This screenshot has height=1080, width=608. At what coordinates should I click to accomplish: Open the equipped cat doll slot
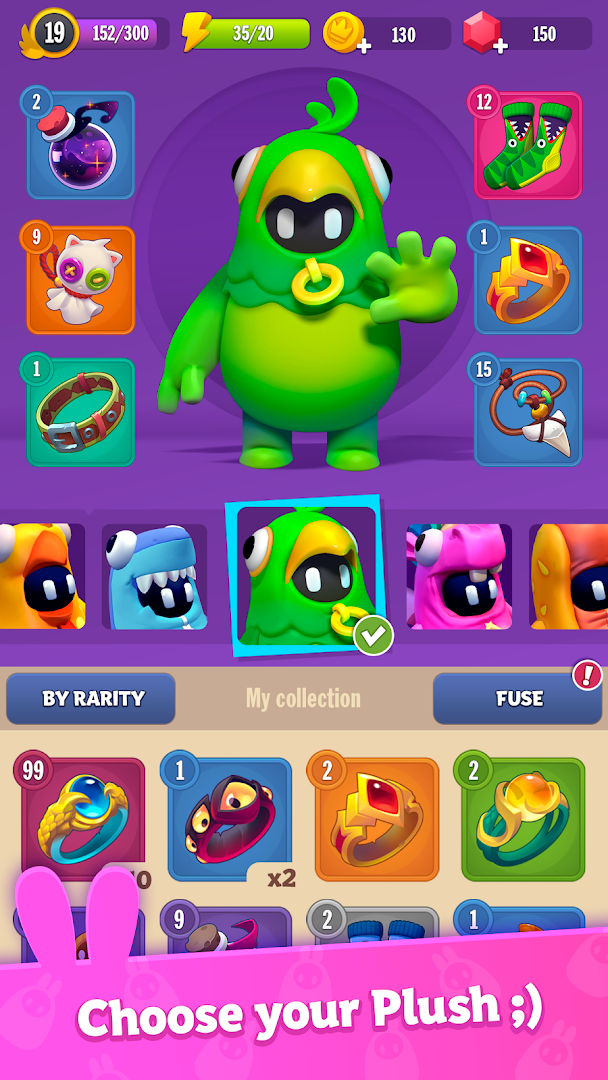click(x=81, y=279)
